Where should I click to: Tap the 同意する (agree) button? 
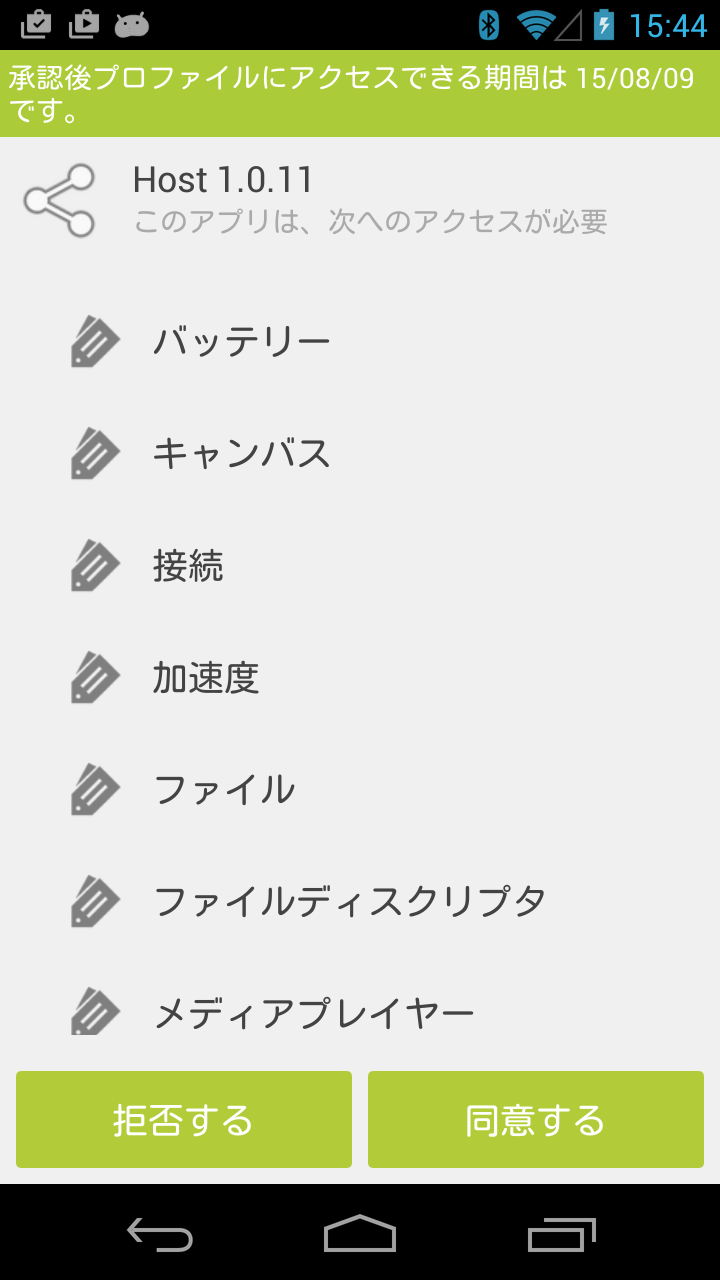[x=536, y=1120]
